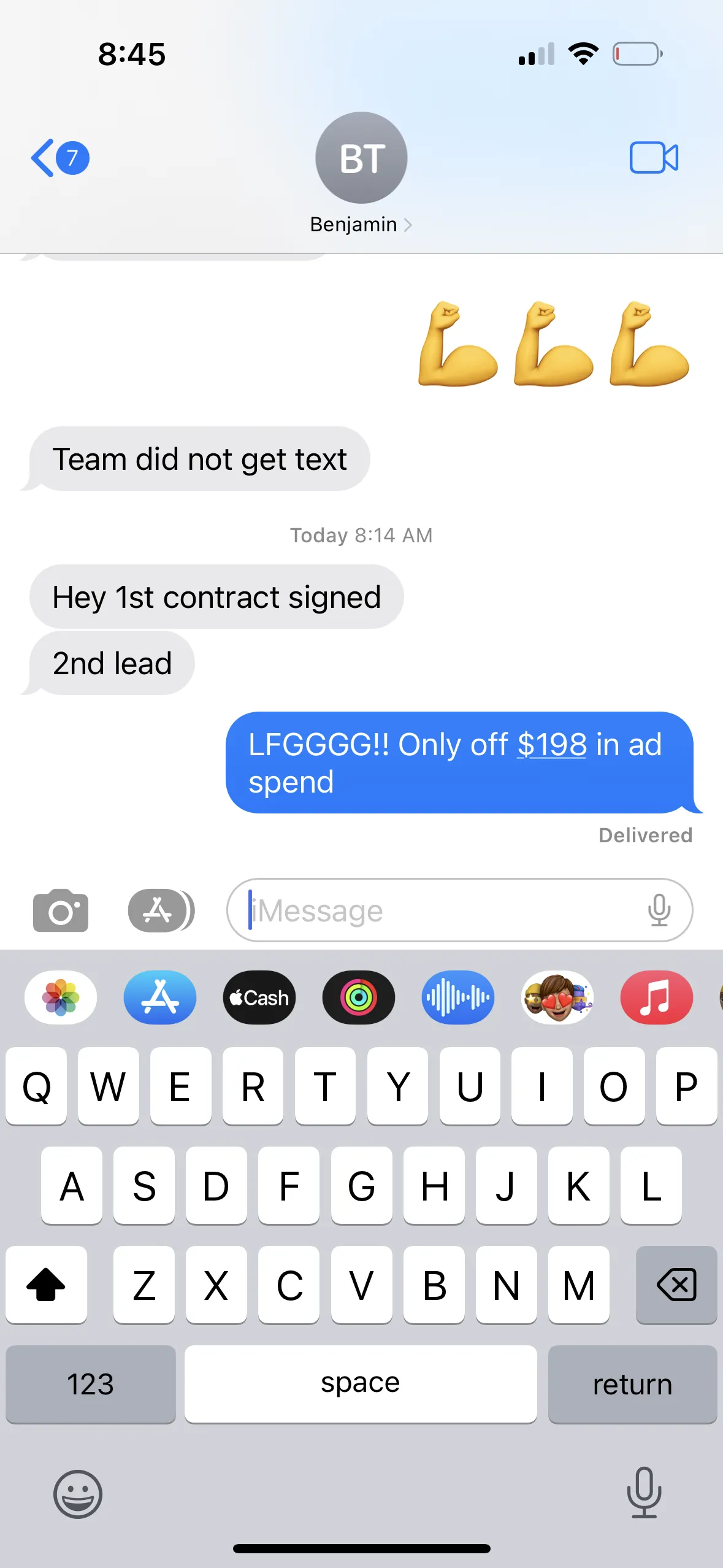Record an audio message from the text field

[x=659, y=910]
